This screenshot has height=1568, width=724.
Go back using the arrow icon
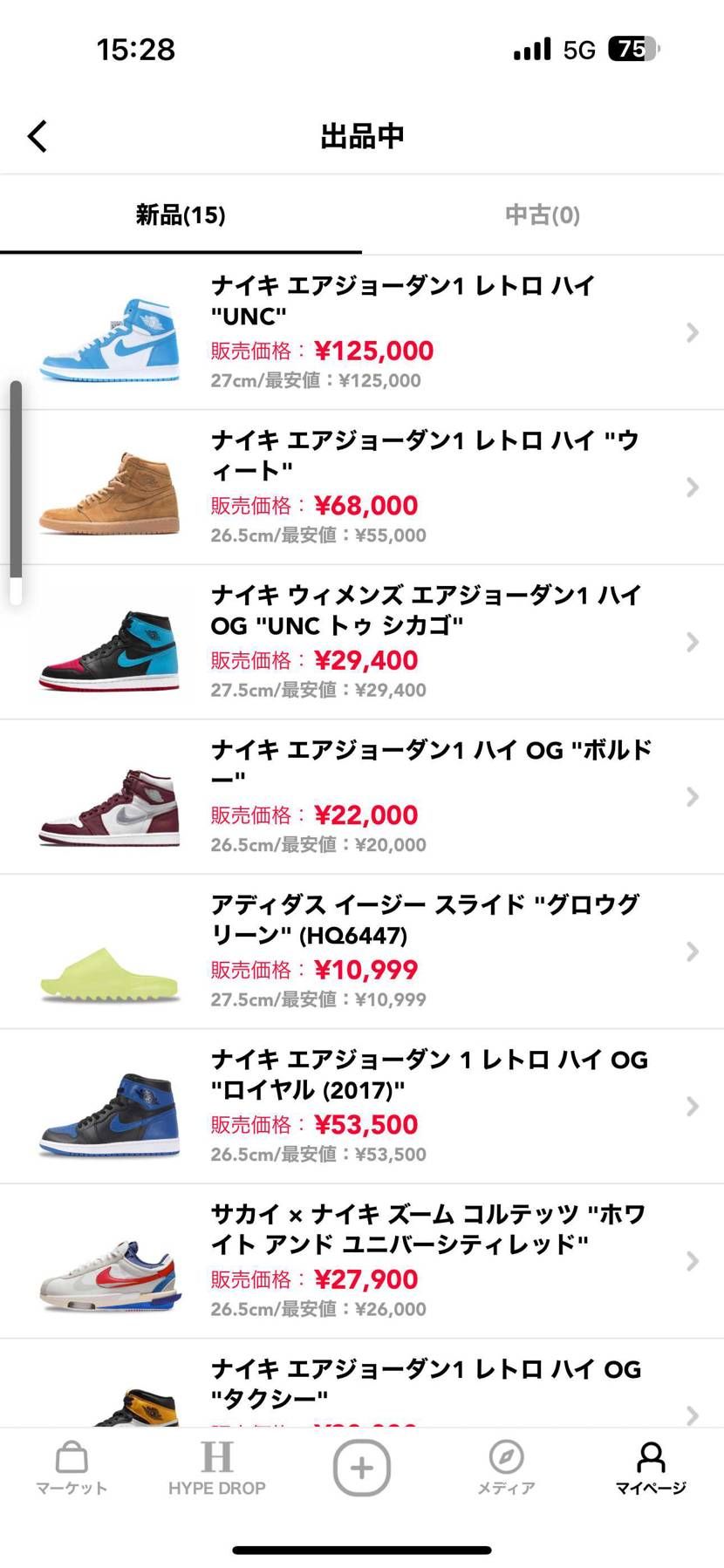click(x=38, y=136)
